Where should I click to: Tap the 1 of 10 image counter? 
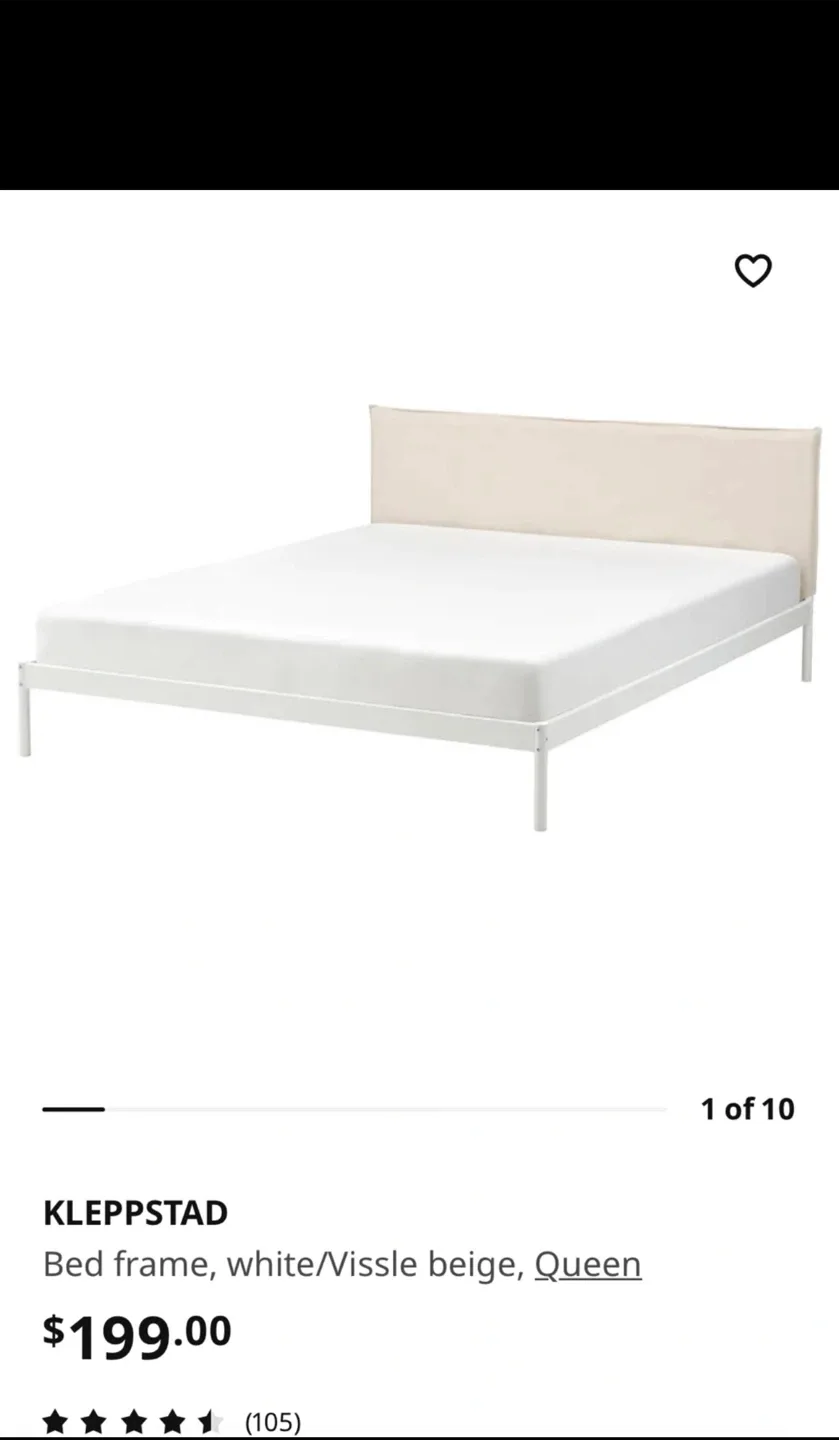(747, 1108)
